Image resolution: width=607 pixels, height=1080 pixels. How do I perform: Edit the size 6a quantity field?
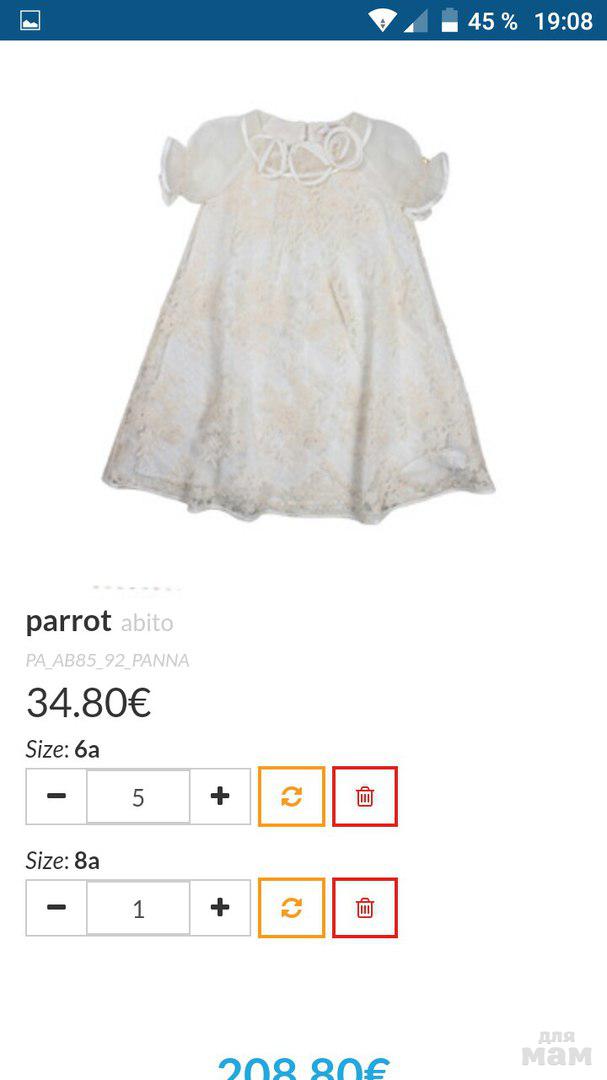(x=138, y=796)
